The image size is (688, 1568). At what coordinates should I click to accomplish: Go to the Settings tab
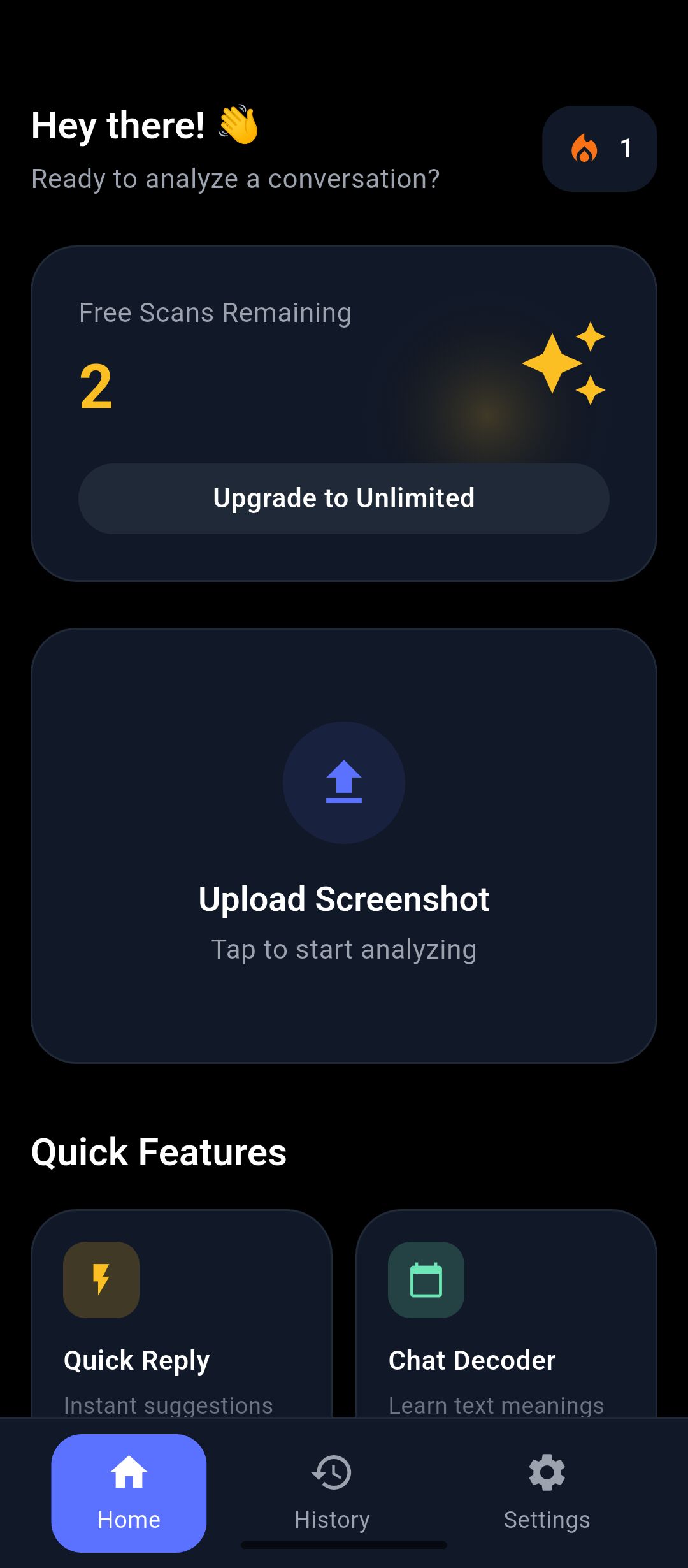coord(547,1493)
